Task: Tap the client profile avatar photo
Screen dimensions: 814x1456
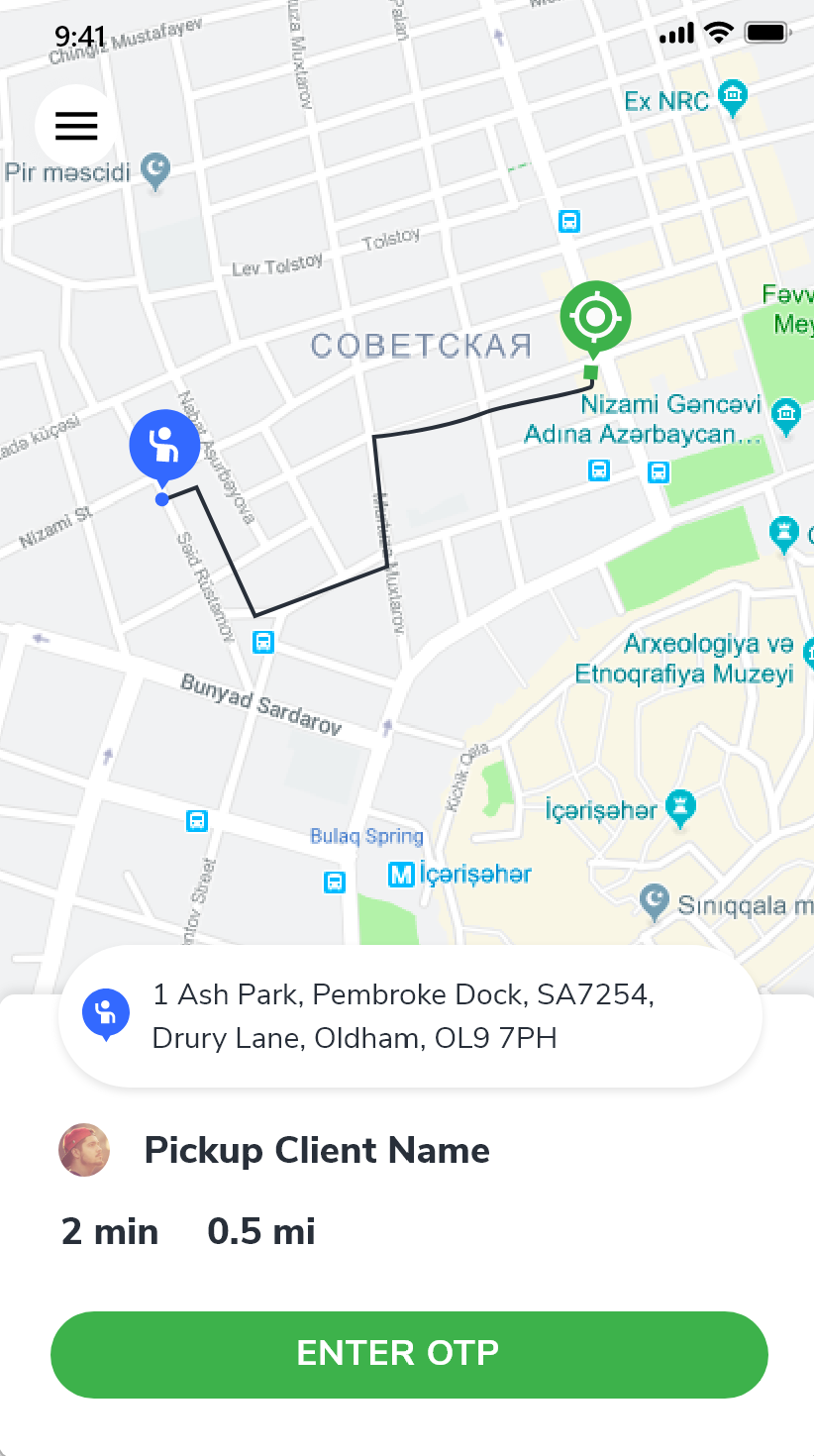Action: coord(84,1150)
